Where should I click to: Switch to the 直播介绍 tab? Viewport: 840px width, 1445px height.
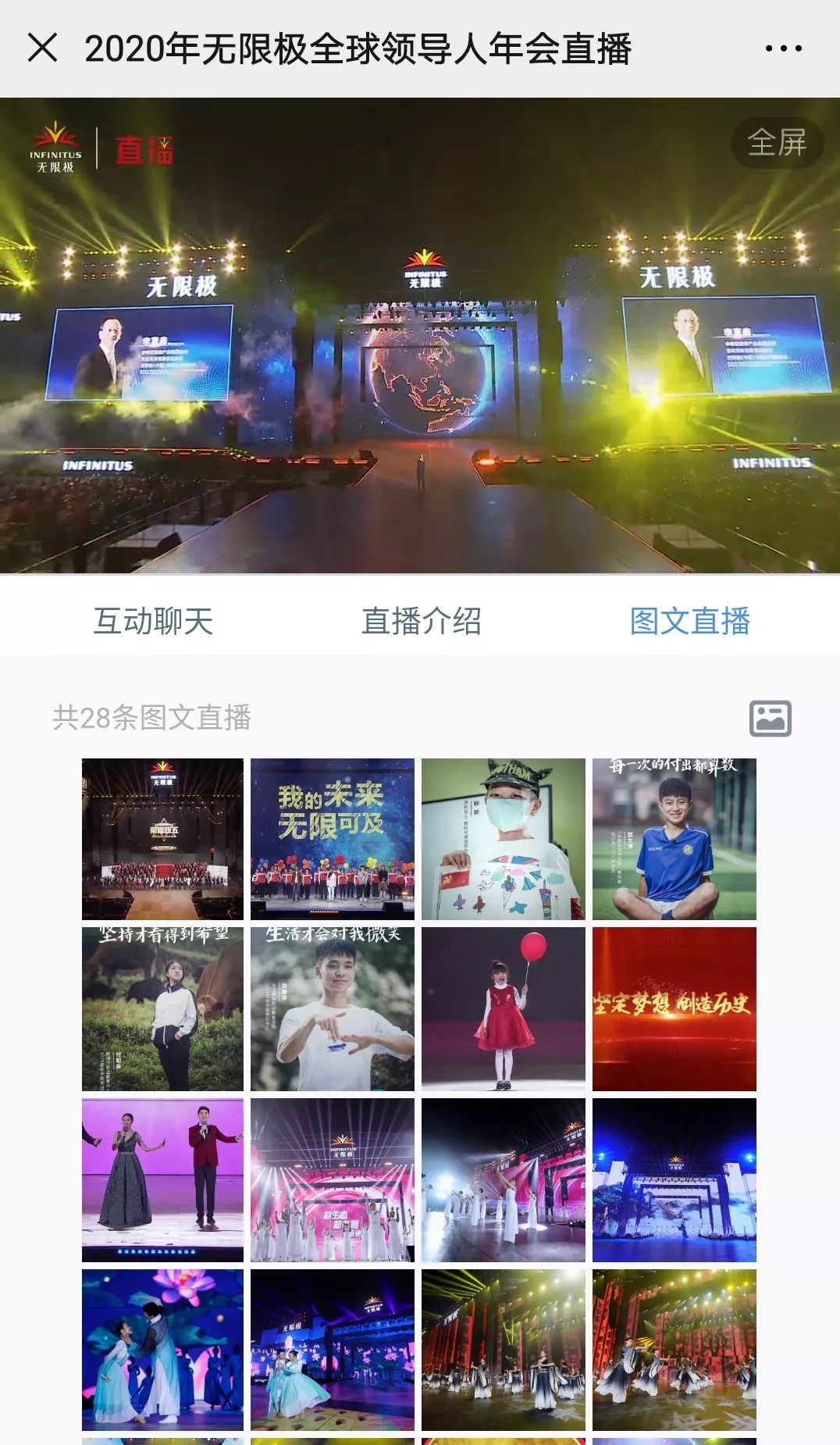[421, 622]
